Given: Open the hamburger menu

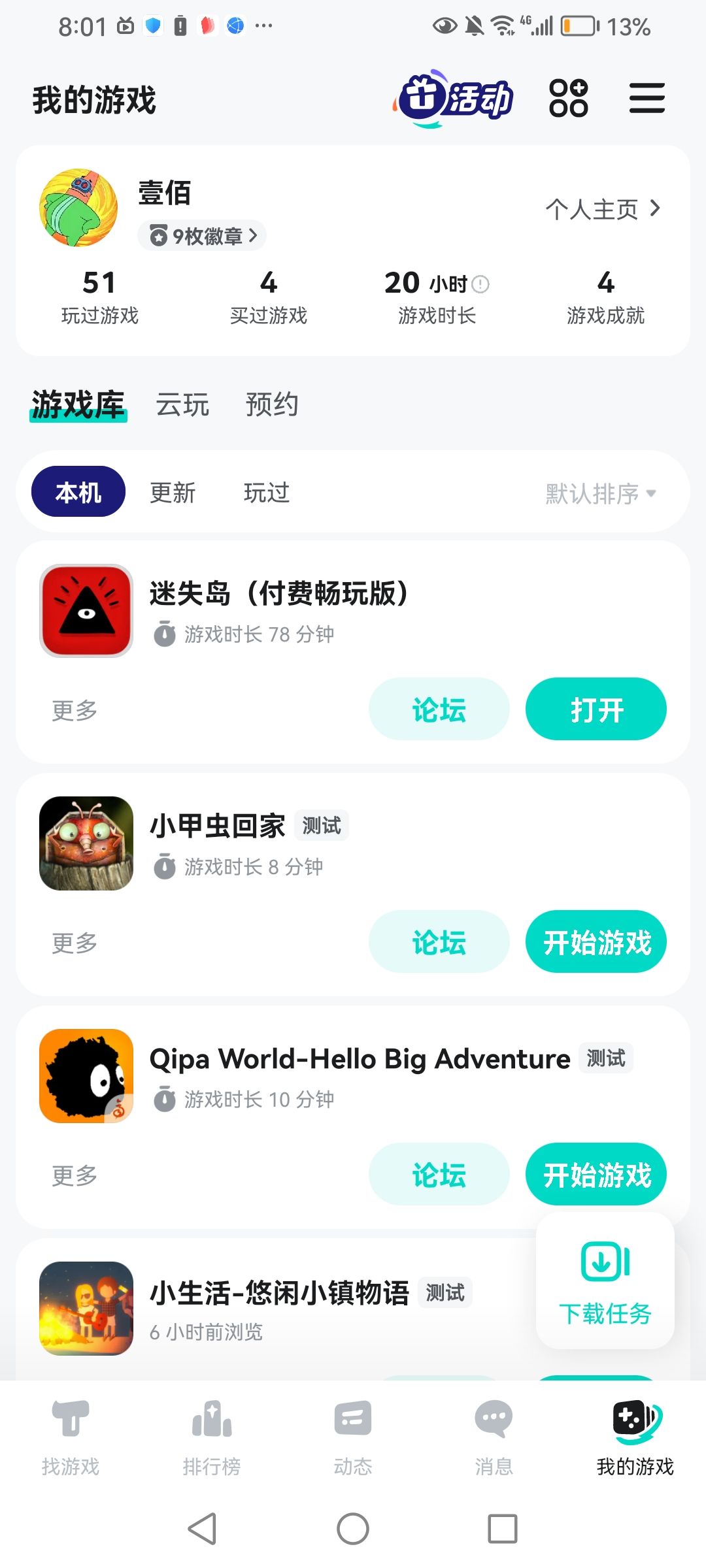Looking at the screenshot, I should 647,99.
